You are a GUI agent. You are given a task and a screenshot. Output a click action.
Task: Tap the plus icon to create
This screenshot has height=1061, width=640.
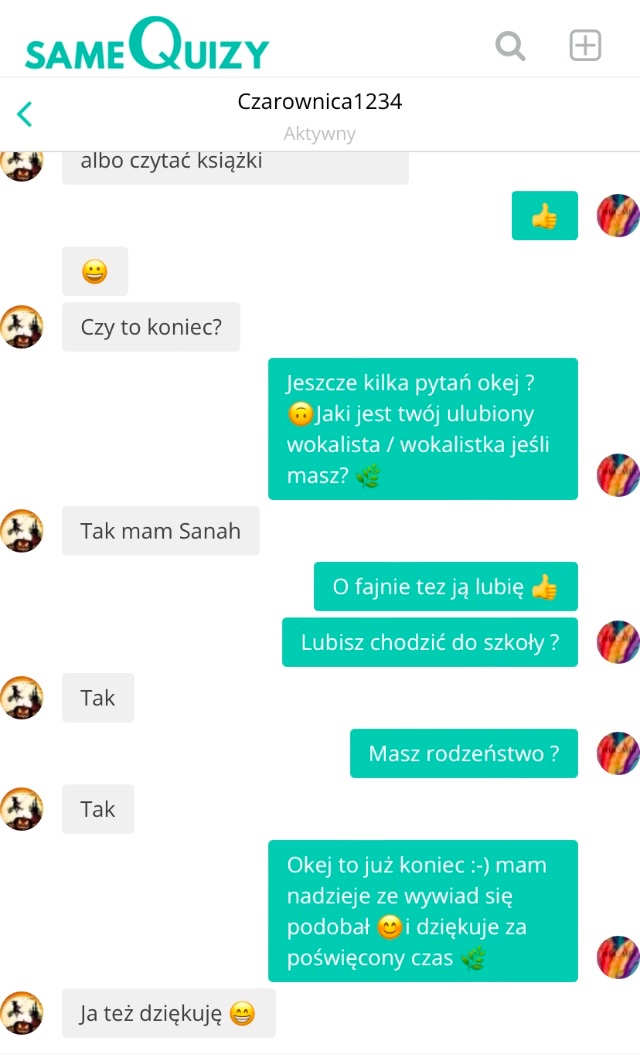[x=585, y=46]
